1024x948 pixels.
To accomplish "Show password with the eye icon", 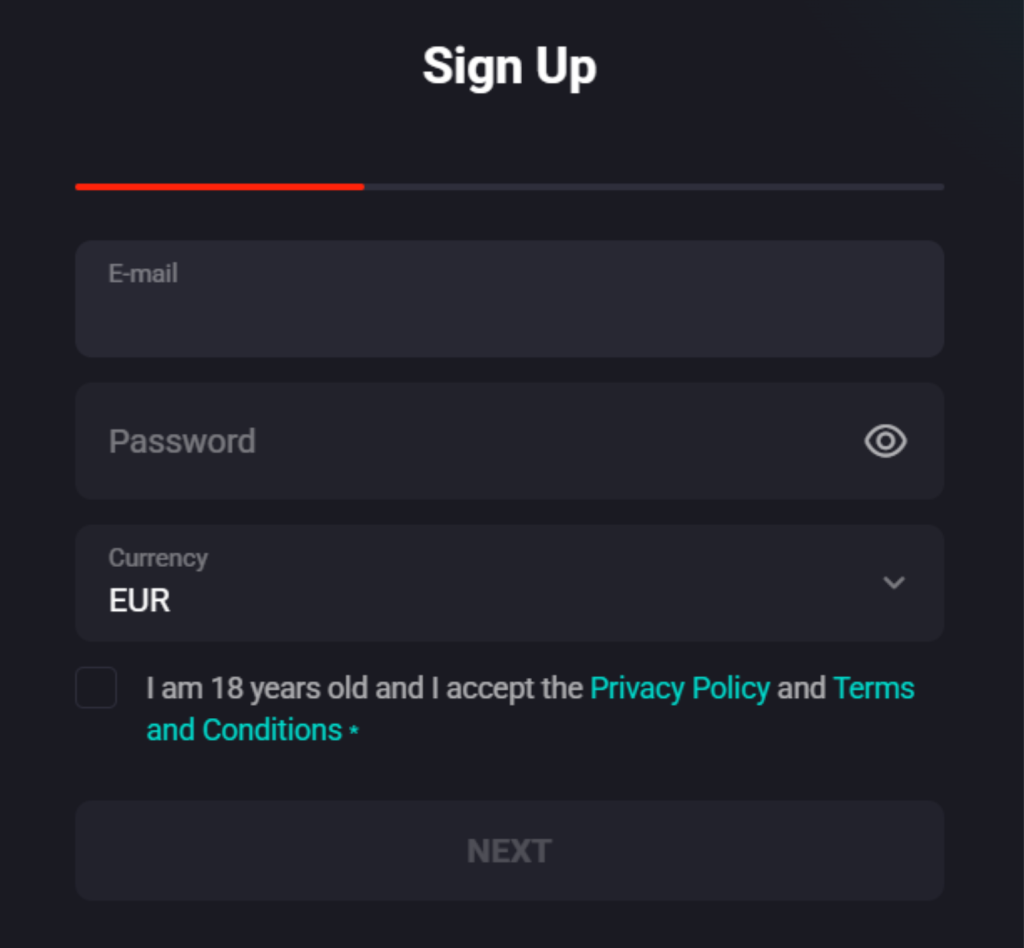I will click(885, 441).
